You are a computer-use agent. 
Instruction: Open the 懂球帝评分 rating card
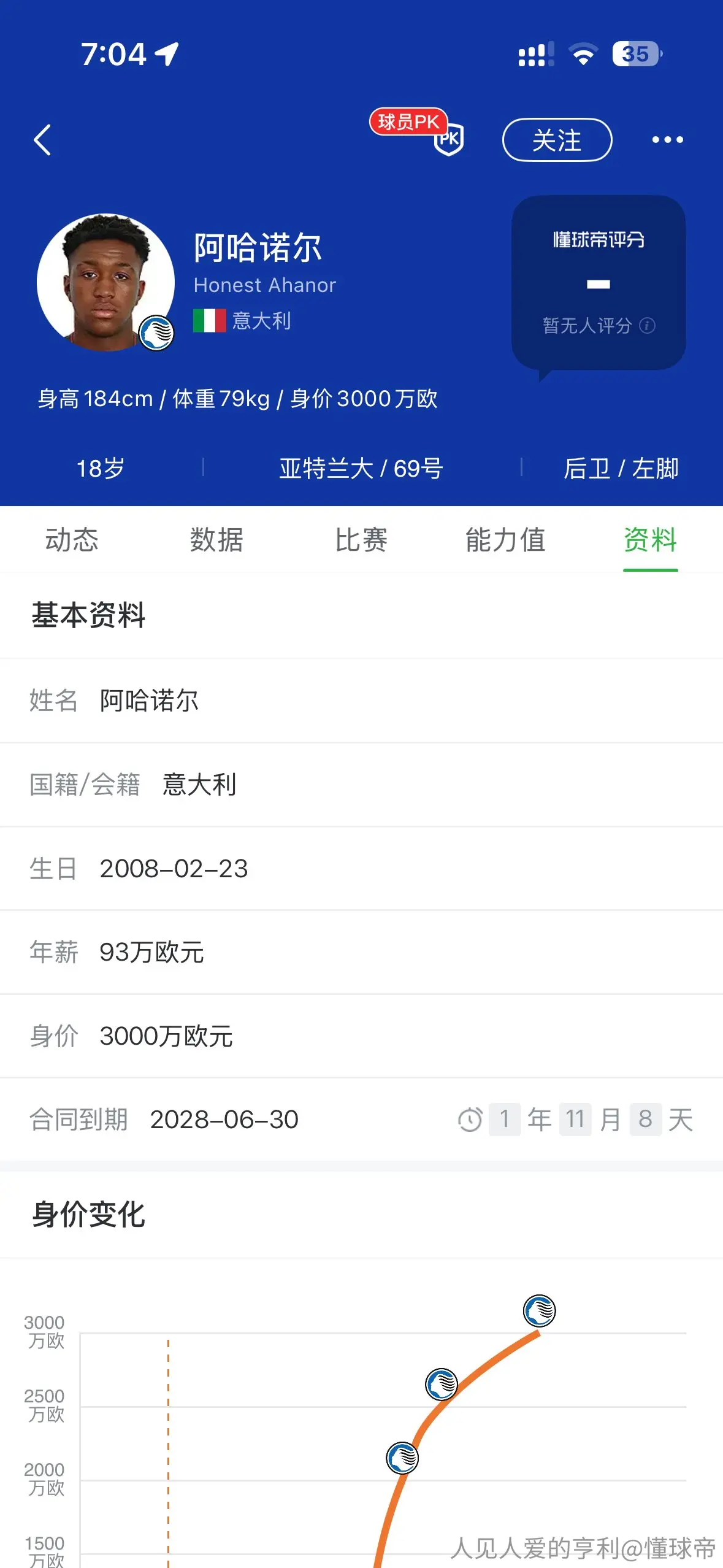[599, 283]
